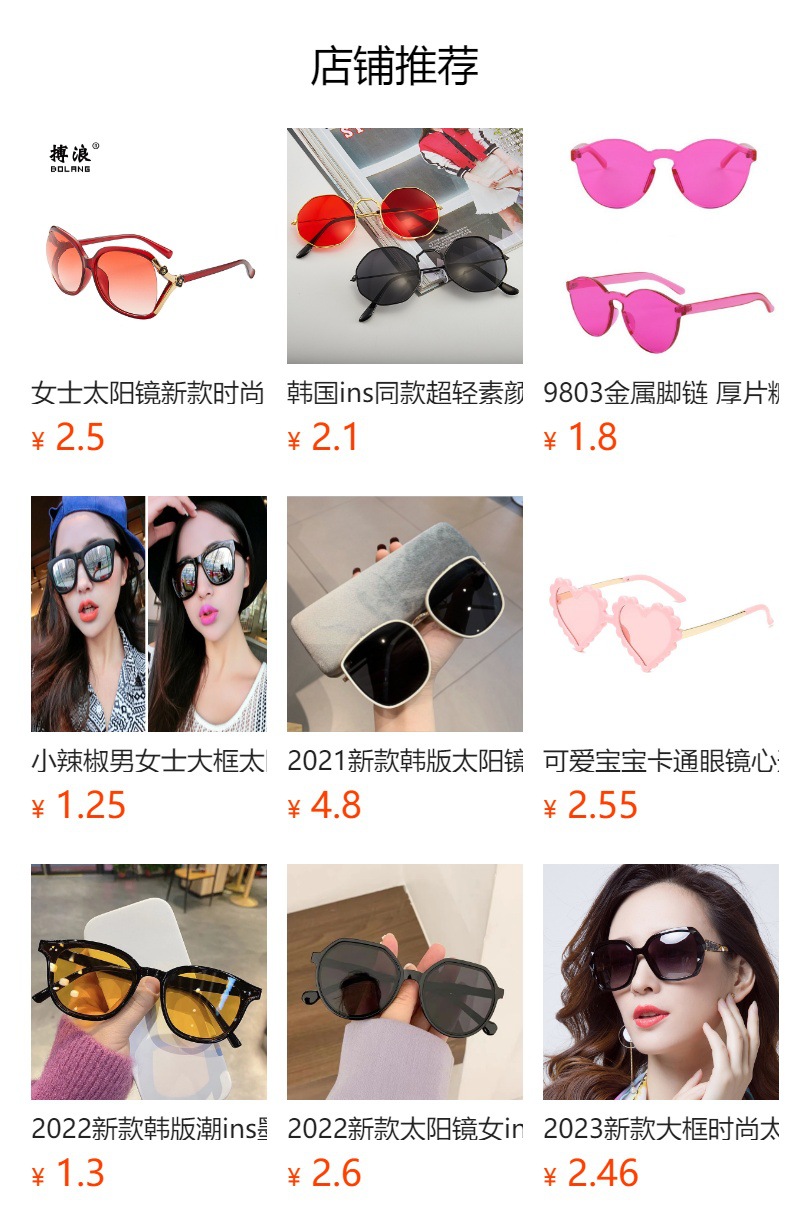Select the 2022新款太阳镜女 item priced ¥2.6
790x1232 pixels.
coord(404,982)
